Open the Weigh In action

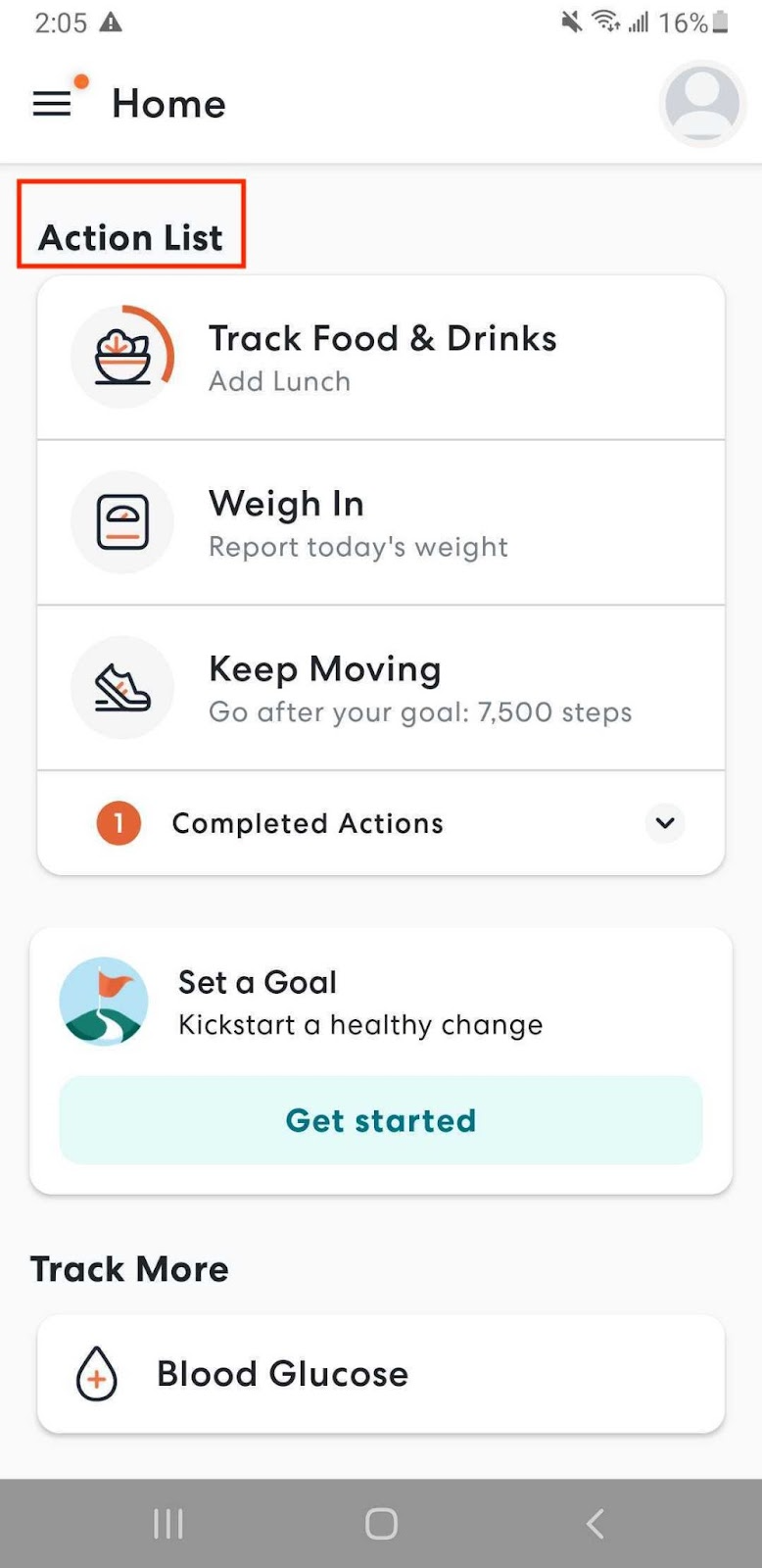click(x=381, y=522)
